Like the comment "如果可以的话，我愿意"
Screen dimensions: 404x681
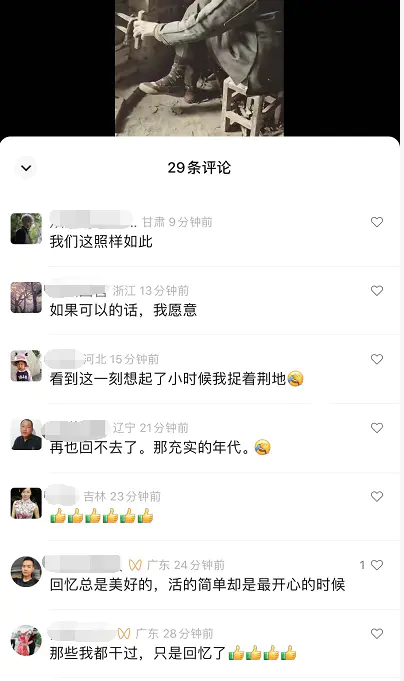tap(377, 291)
